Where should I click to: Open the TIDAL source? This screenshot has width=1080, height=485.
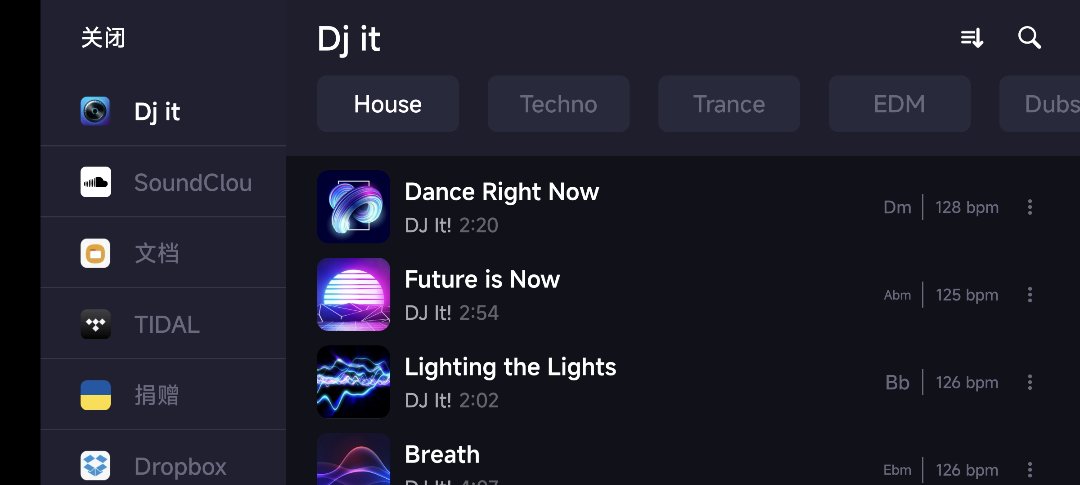point(165,324)
